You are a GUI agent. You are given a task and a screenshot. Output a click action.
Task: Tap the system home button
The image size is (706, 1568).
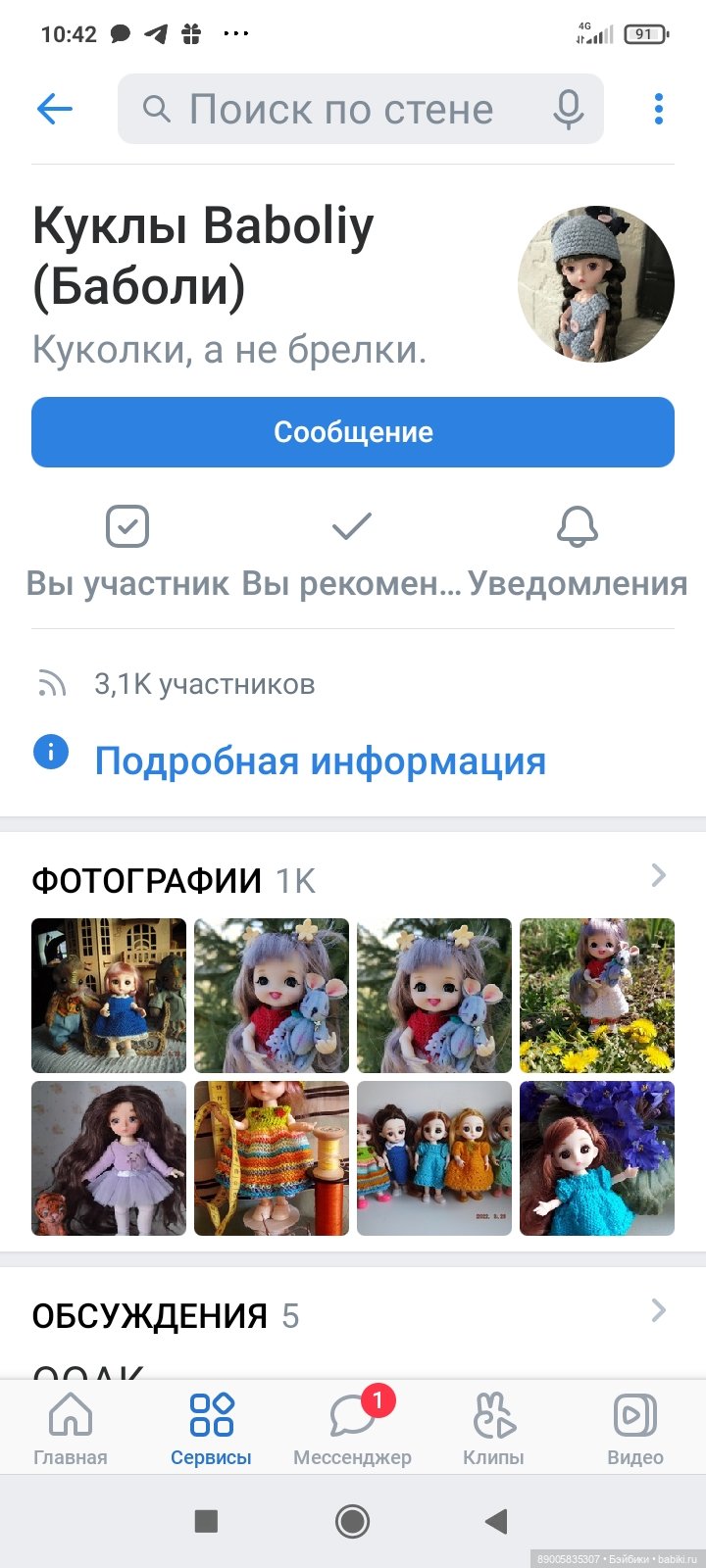[352, 1521]
